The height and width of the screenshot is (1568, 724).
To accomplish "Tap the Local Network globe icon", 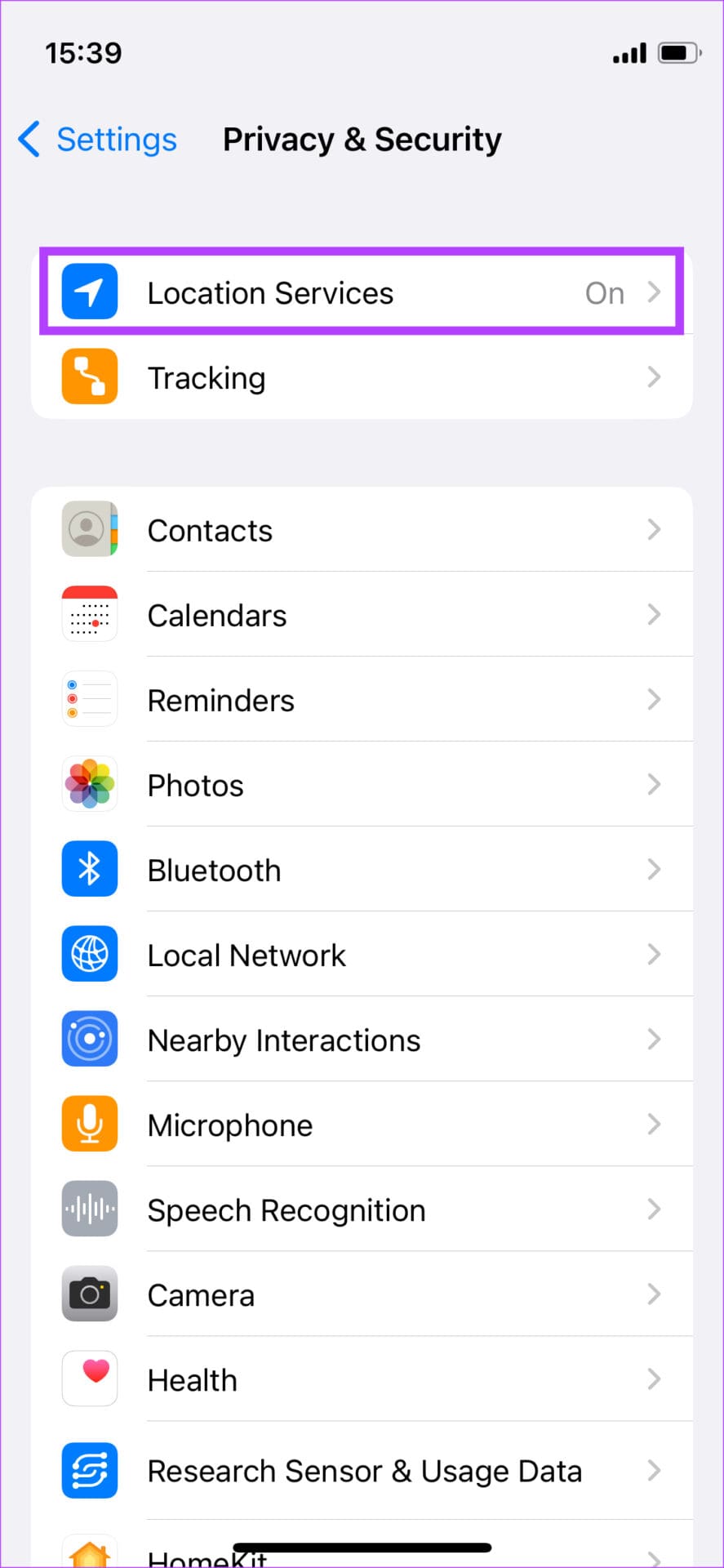I will (x=89, y=954).
